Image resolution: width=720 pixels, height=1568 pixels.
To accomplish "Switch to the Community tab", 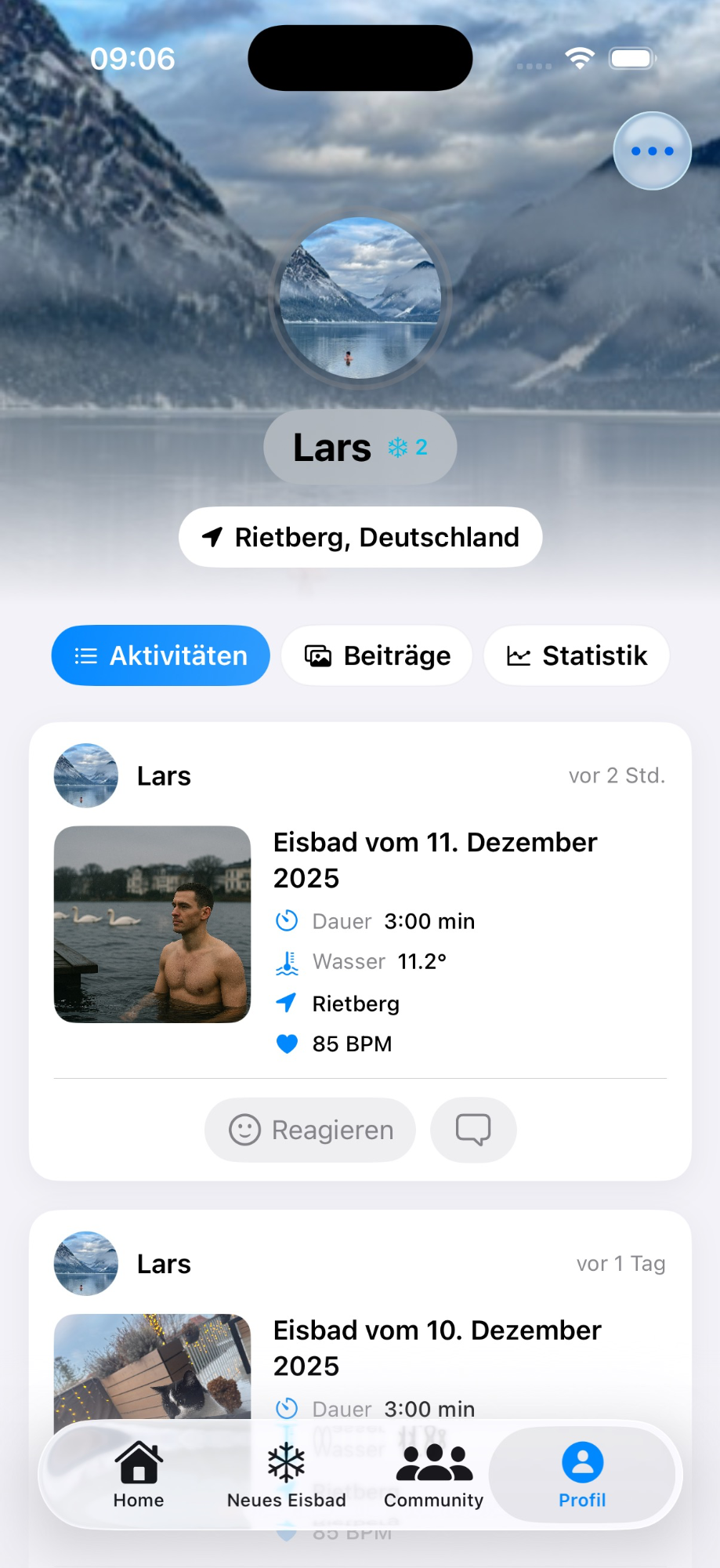I will 433,1475.
